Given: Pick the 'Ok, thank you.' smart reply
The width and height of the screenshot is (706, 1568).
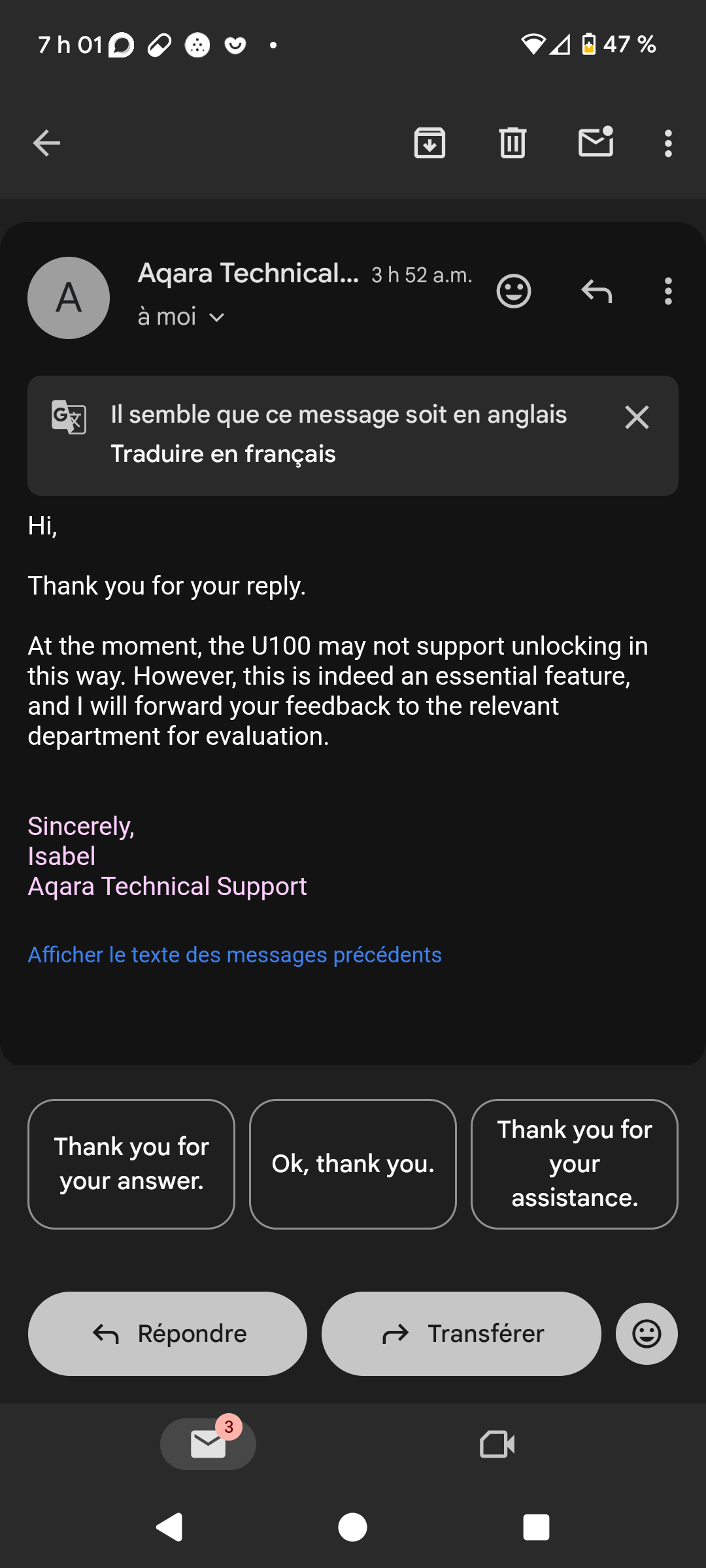Looking at the screenshot, I should [353, 1164].
